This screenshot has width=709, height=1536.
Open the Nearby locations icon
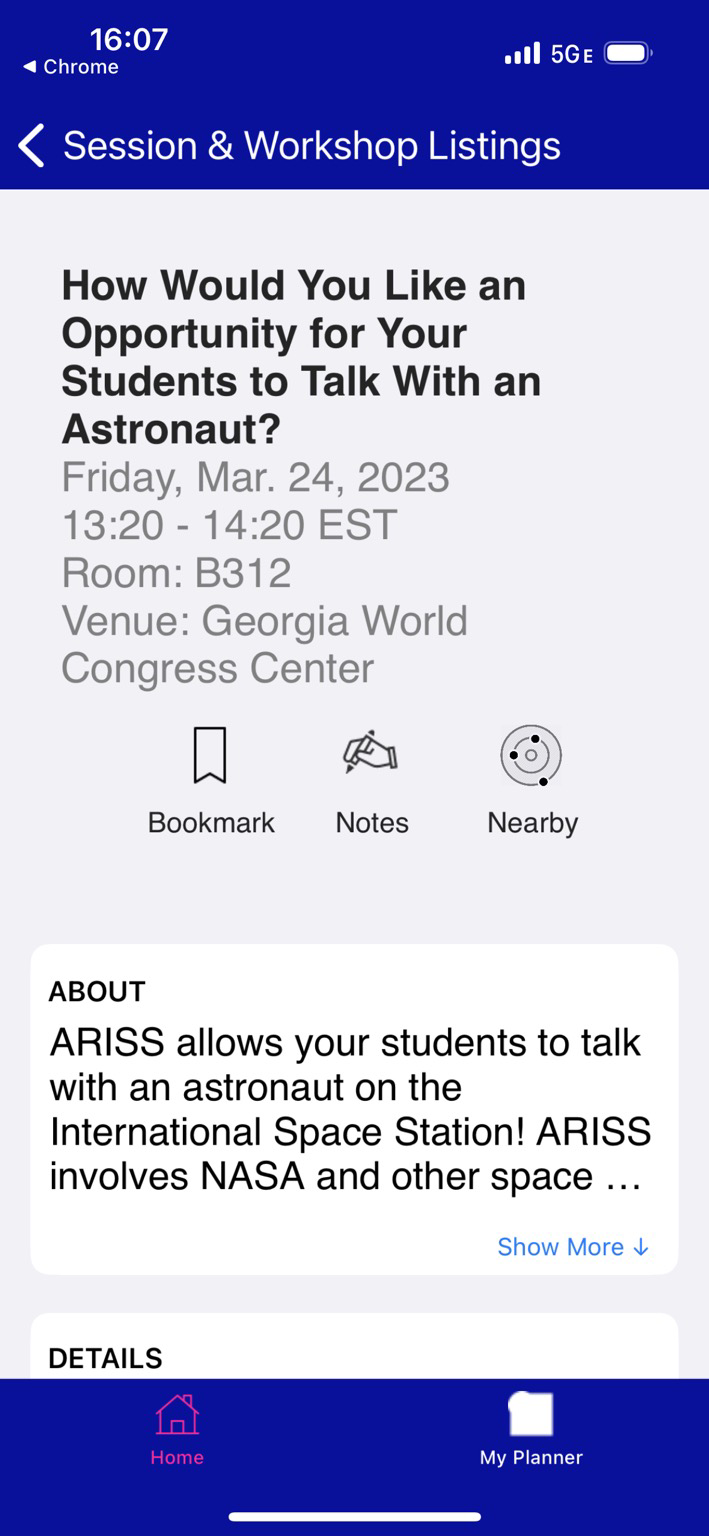click(531, 755)
